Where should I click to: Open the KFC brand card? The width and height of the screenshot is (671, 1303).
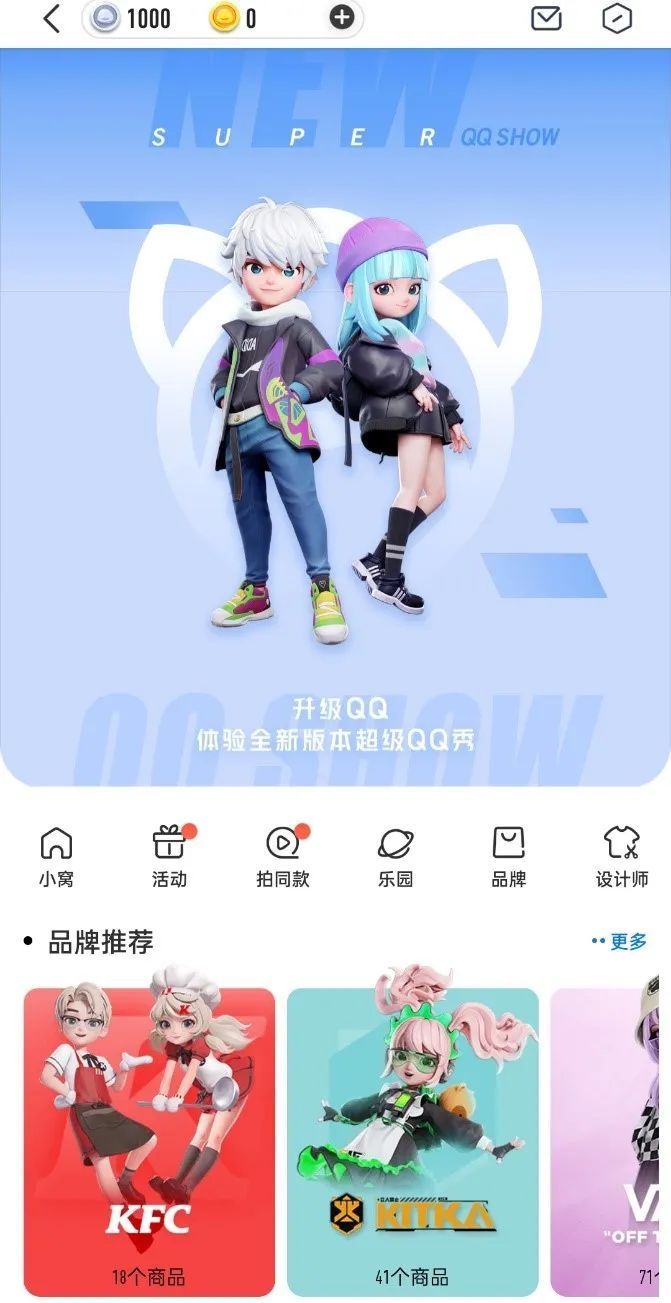pyautogui.click(x=149, y=1140)
